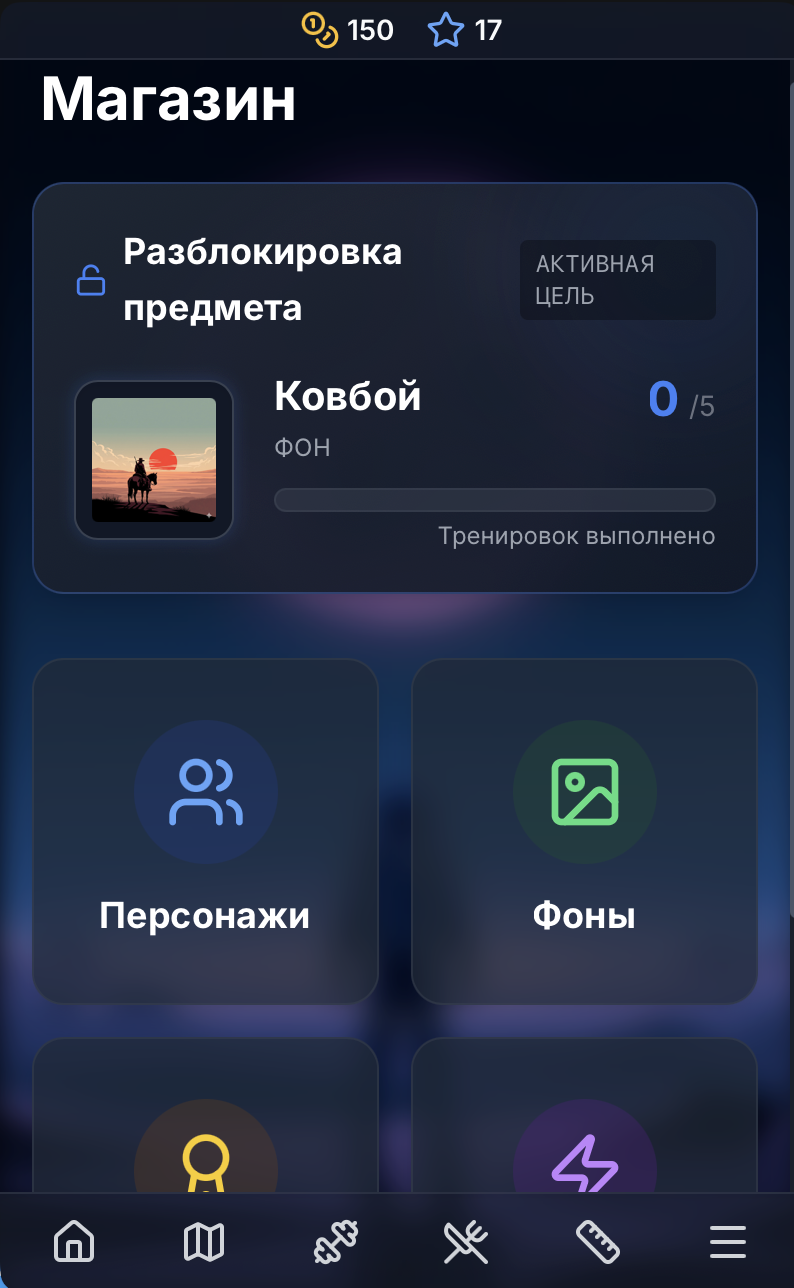Select the picture icon in Фоны card
Viewport: 794px width, 1288px height.
pyautogui.click(x=585, y=792)
